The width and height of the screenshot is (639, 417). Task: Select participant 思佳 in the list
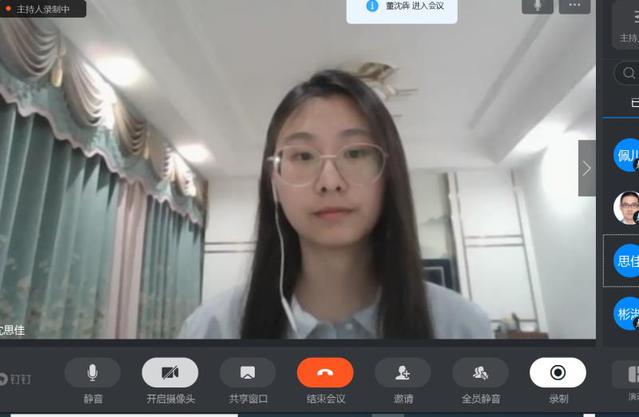click(x=626, y=260)
